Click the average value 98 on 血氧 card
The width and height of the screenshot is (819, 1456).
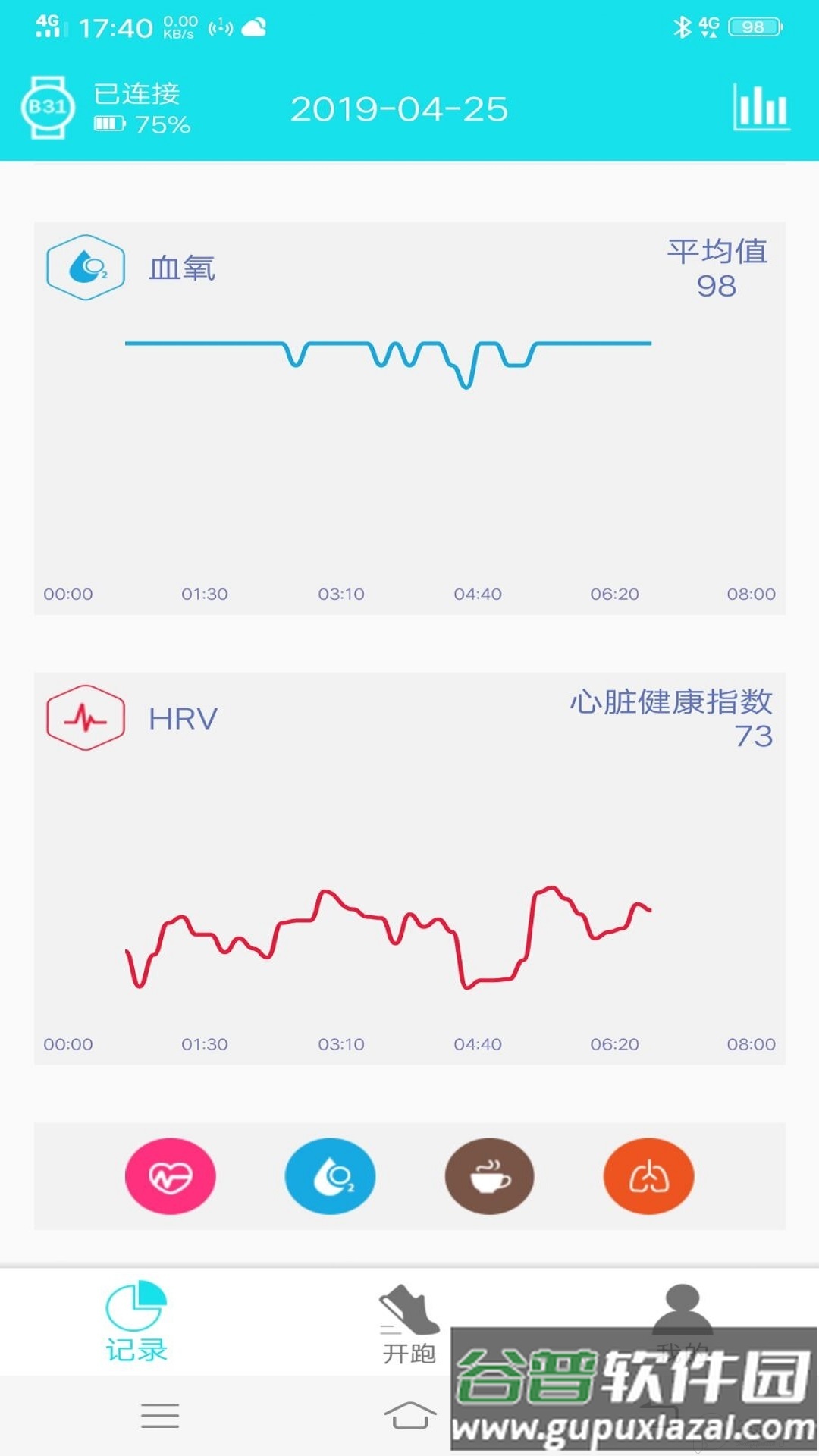point(716,271)
